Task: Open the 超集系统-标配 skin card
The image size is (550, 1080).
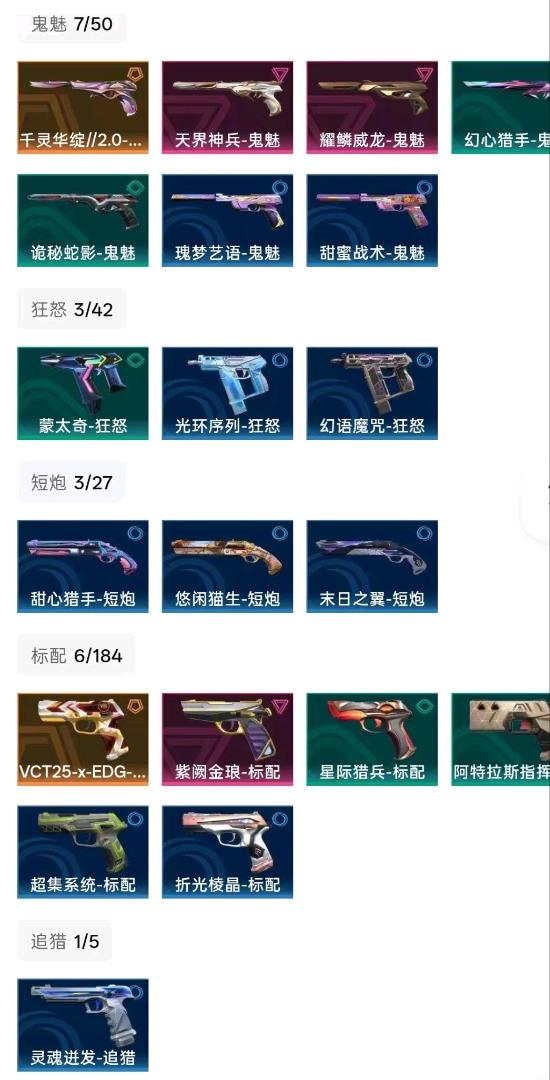Action: [83, 852]
